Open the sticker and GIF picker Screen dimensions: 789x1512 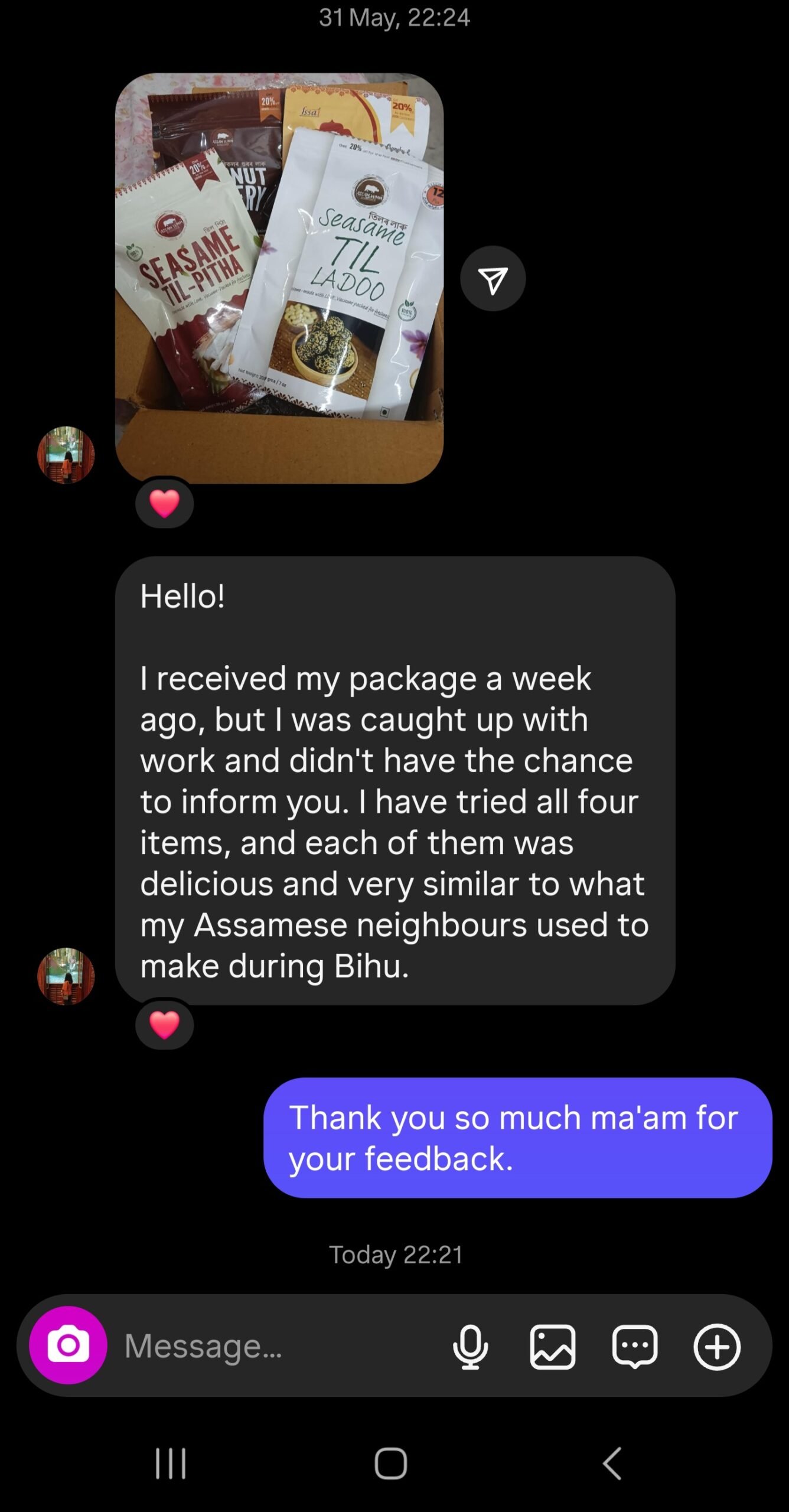(634, 1347)
